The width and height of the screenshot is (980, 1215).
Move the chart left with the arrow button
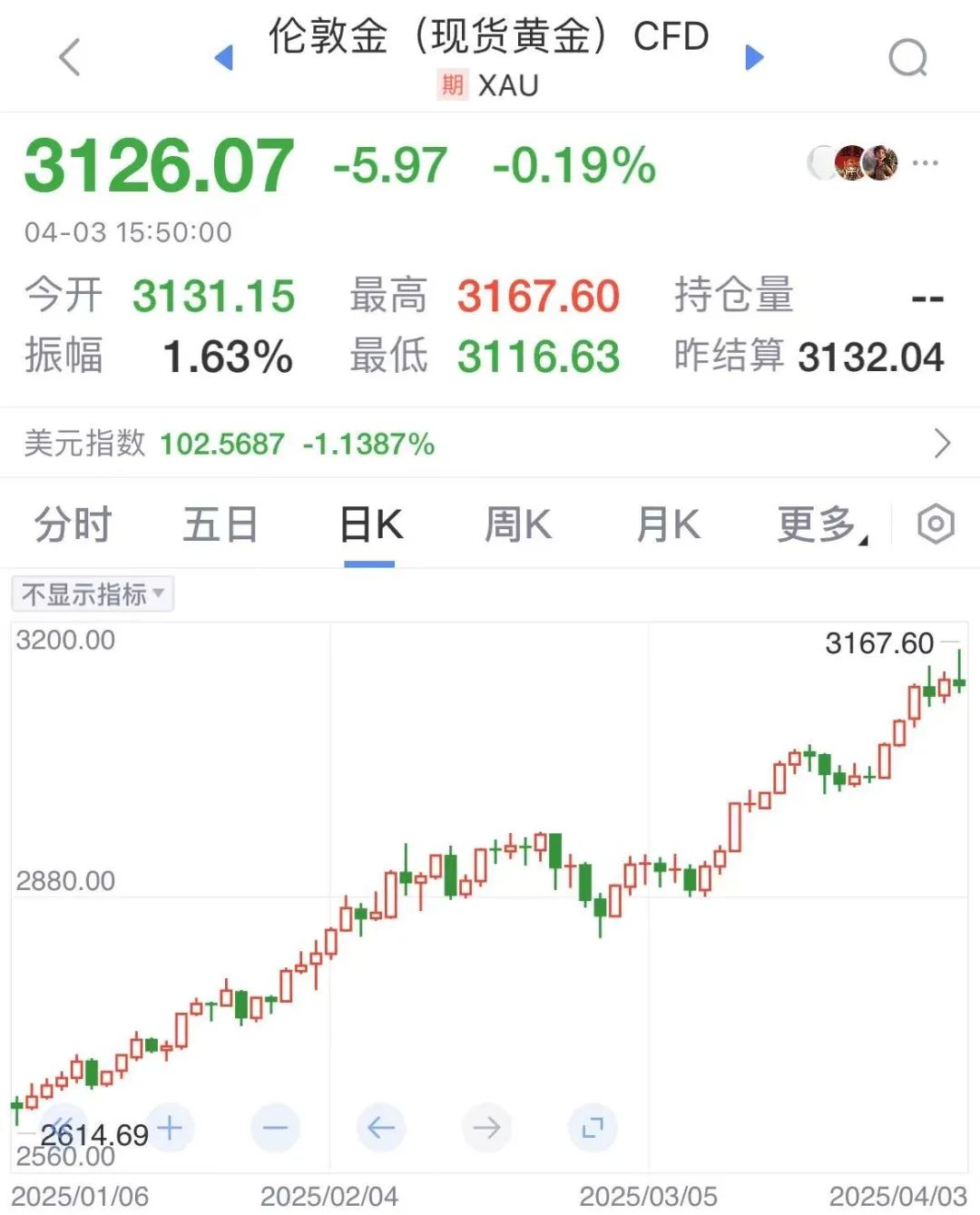click(381, 1128)
